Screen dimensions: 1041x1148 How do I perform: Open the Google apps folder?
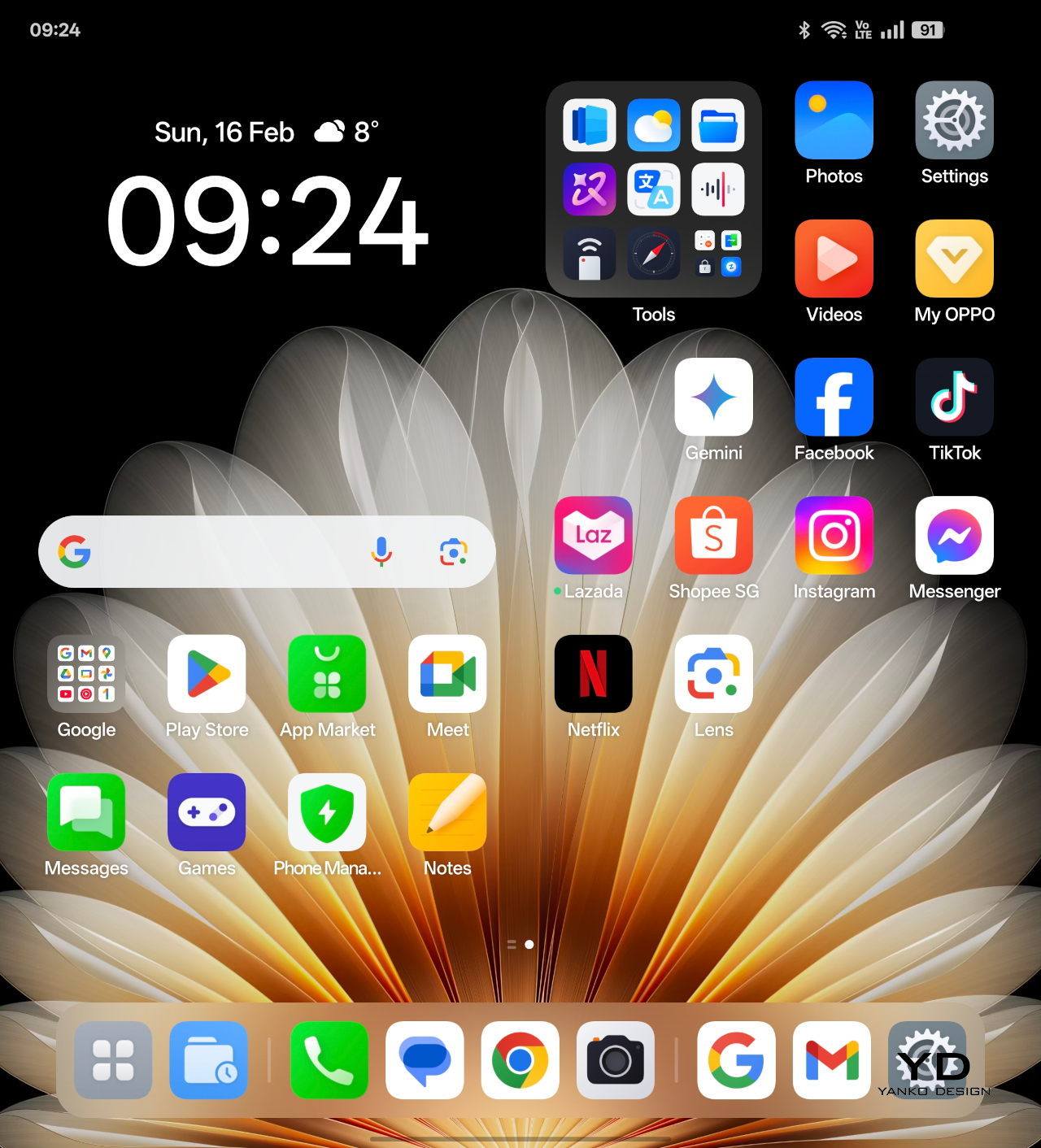86,674
